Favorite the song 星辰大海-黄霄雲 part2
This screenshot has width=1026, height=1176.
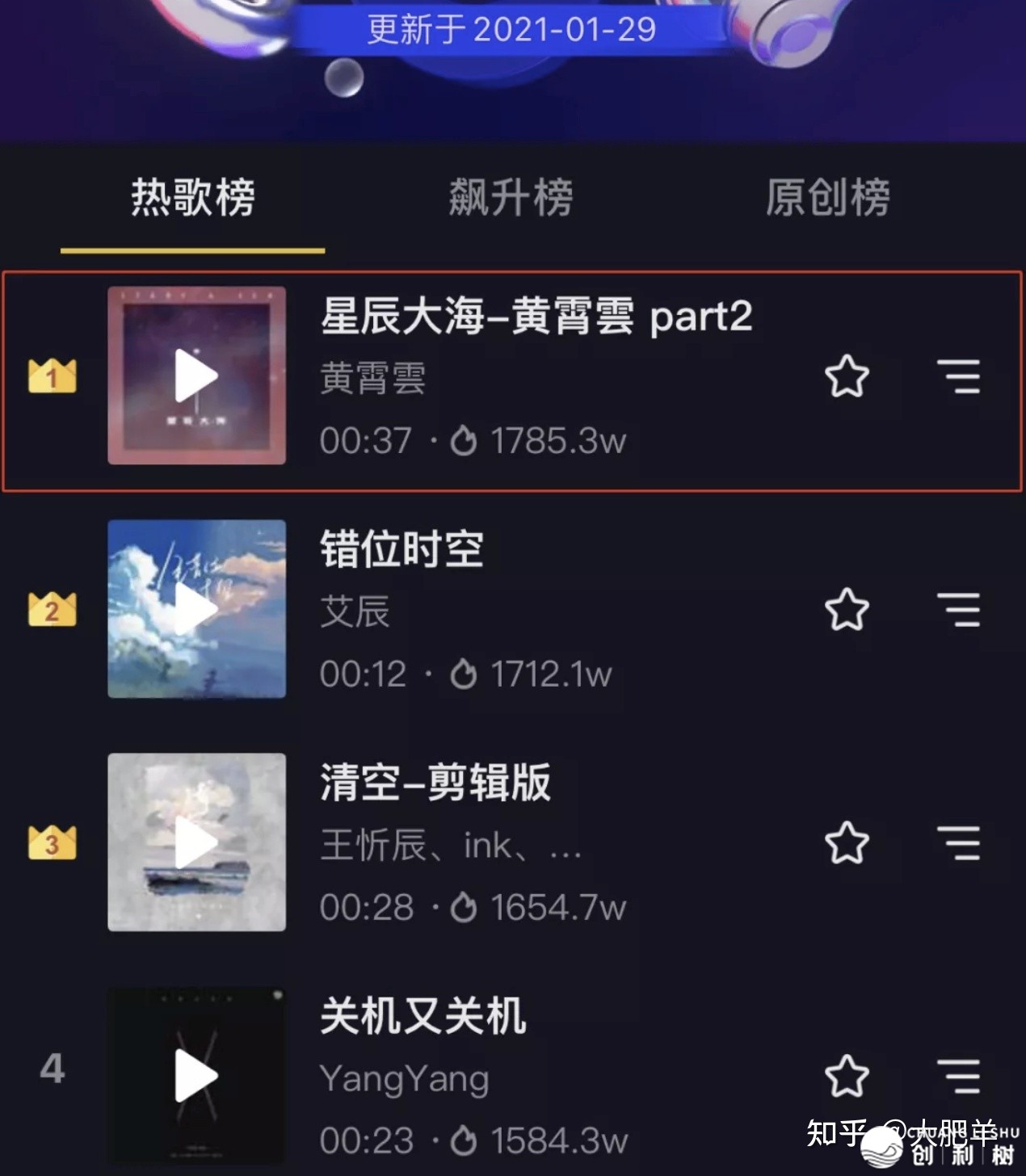847,376
